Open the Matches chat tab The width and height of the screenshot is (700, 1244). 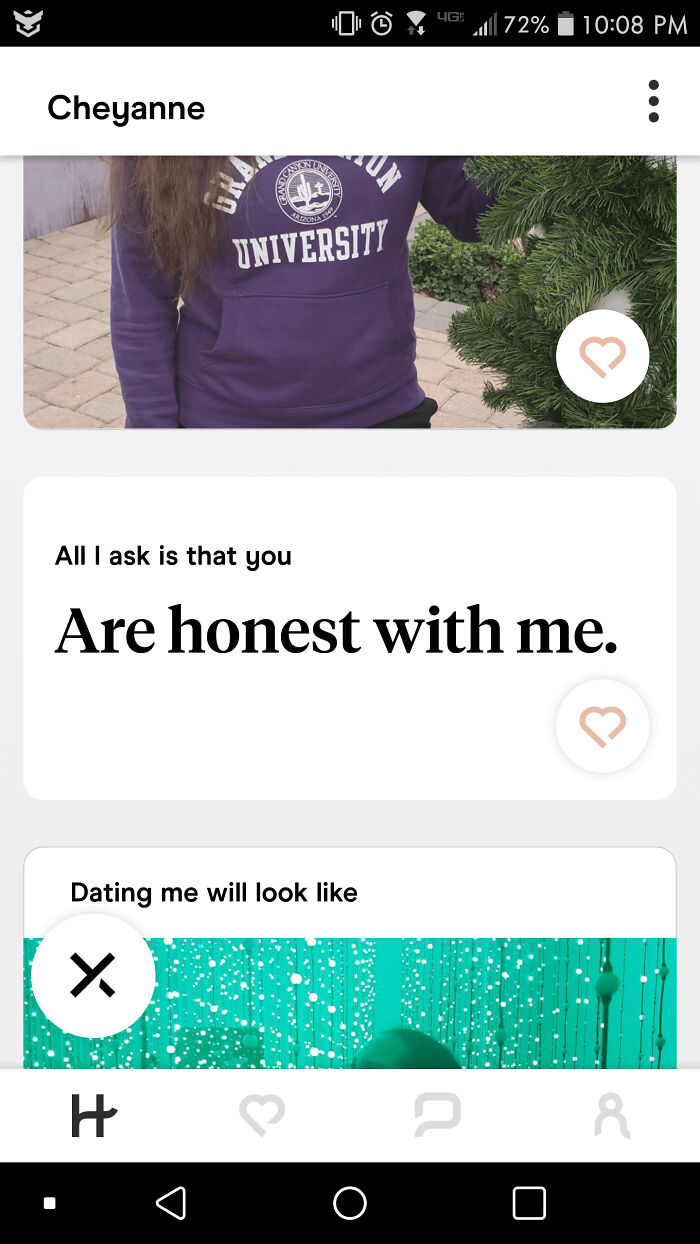(437, 1115)
